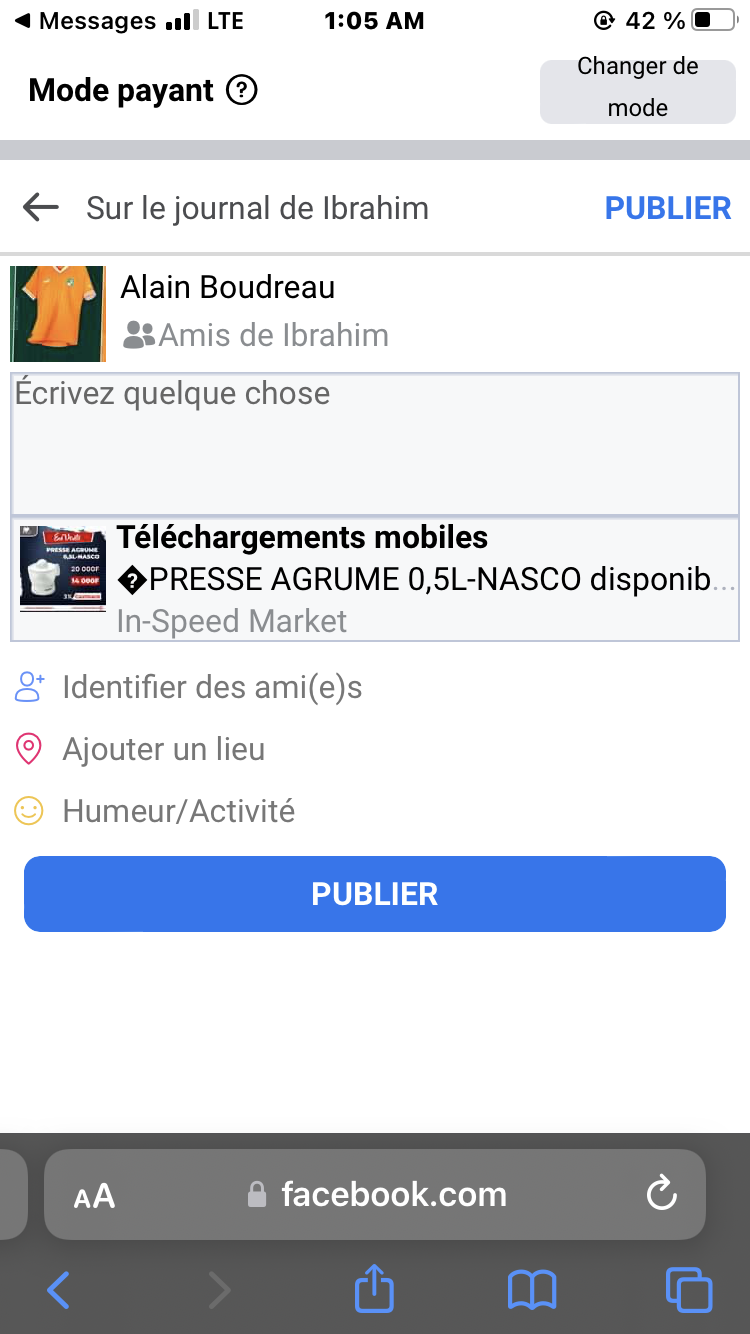Change audience Amis de Ibrahim
The width and height of the screenshot is (750, 1334).
point(256,335)
